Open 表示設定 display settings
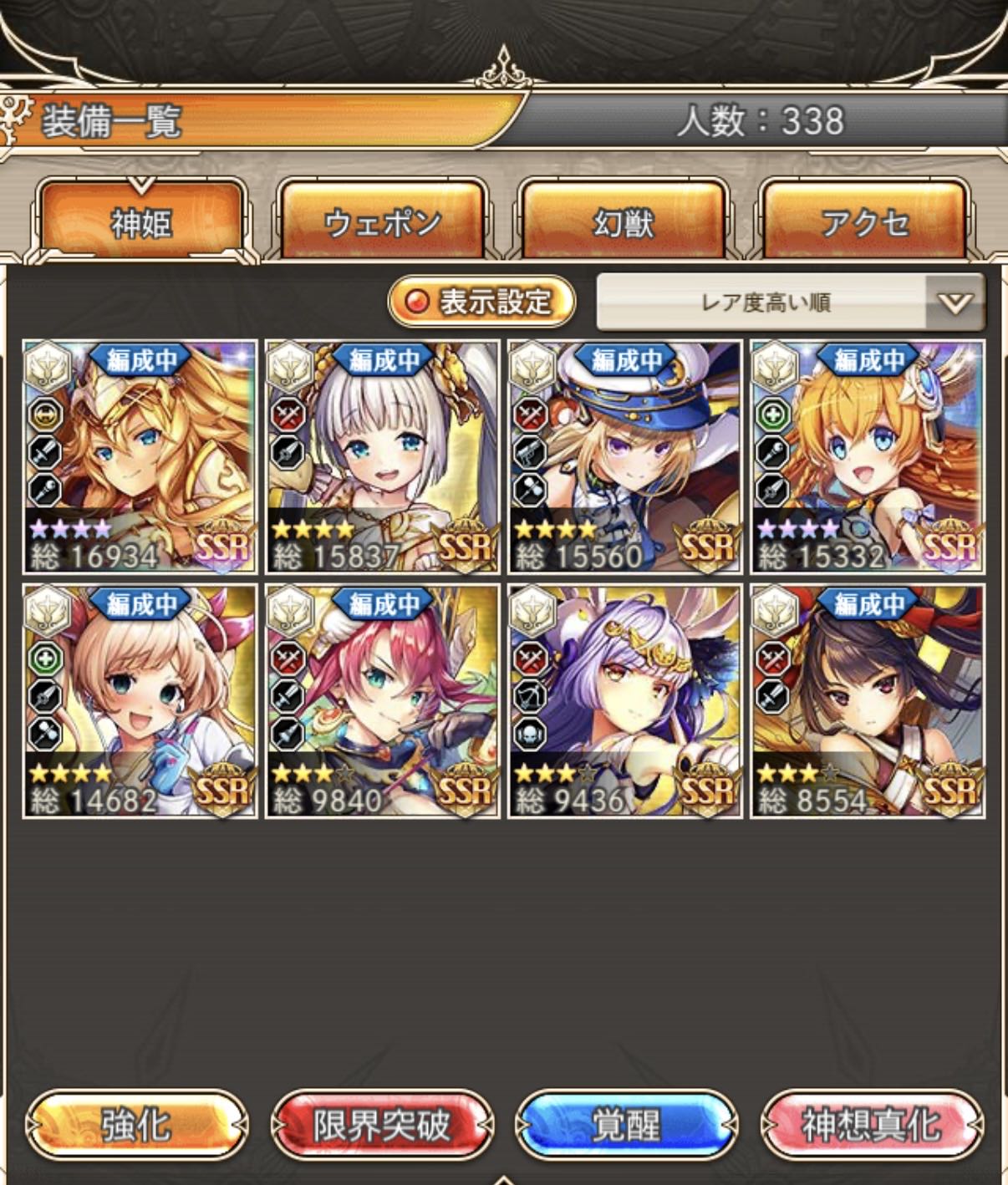This screenshot has width=1008, height=1185. pyautogui.click(x=482, y=302)
